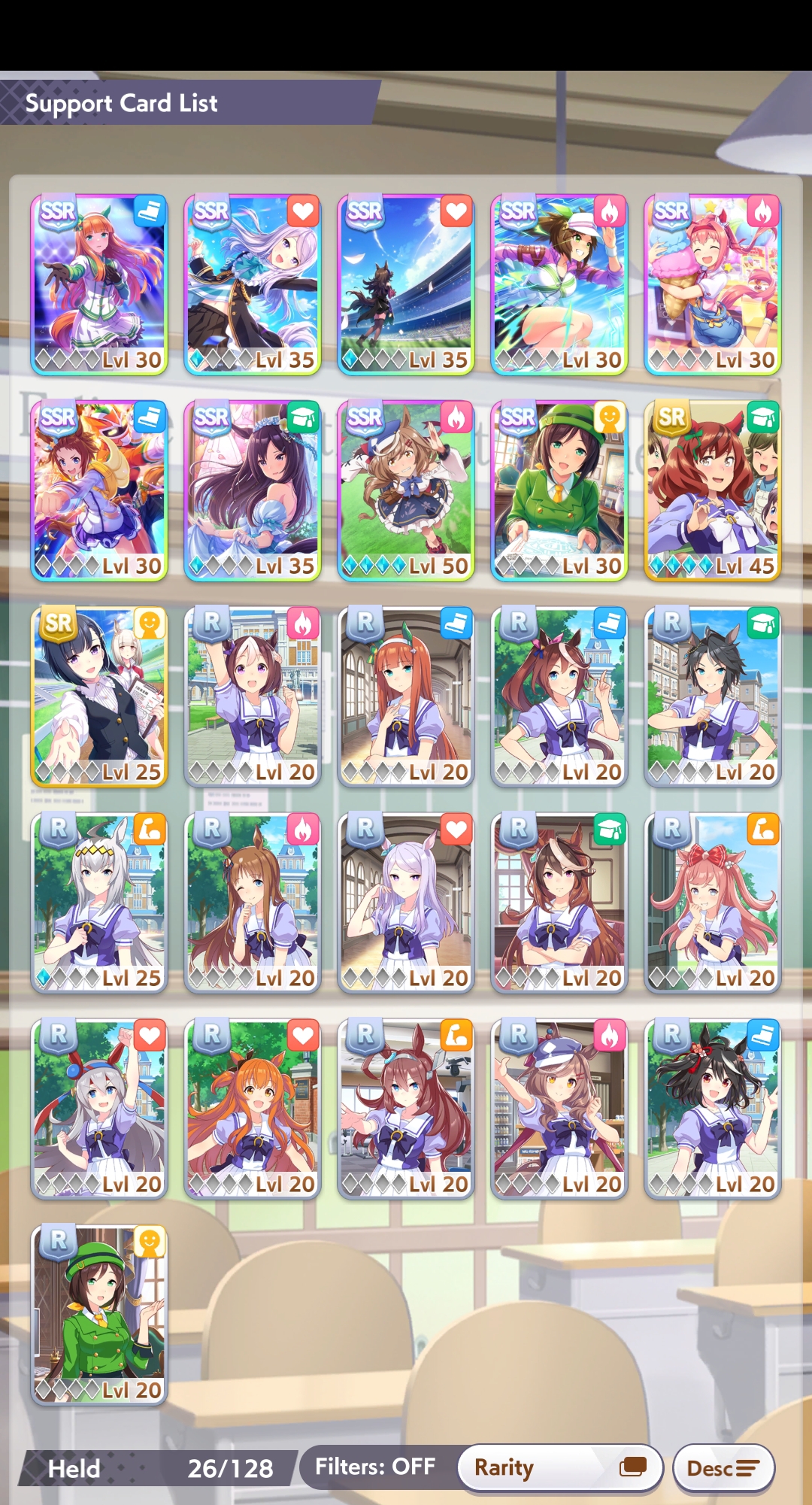
Task: Select the R green-hat girl card
Action: point(99,1315)
